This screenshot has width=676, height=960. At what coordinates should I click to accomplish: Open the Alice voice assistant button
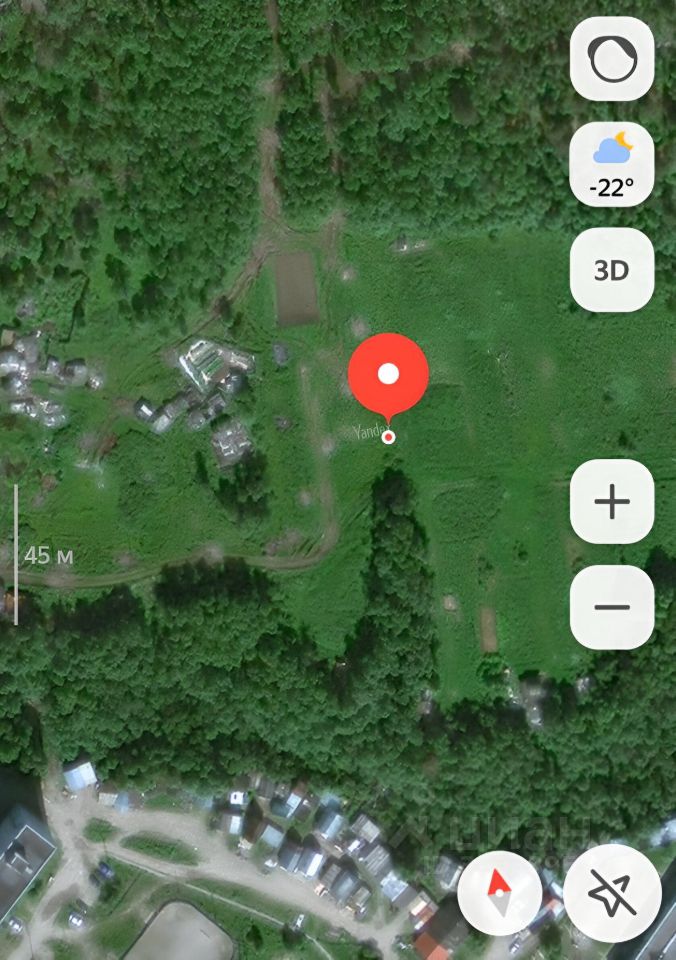pos(612,59)
